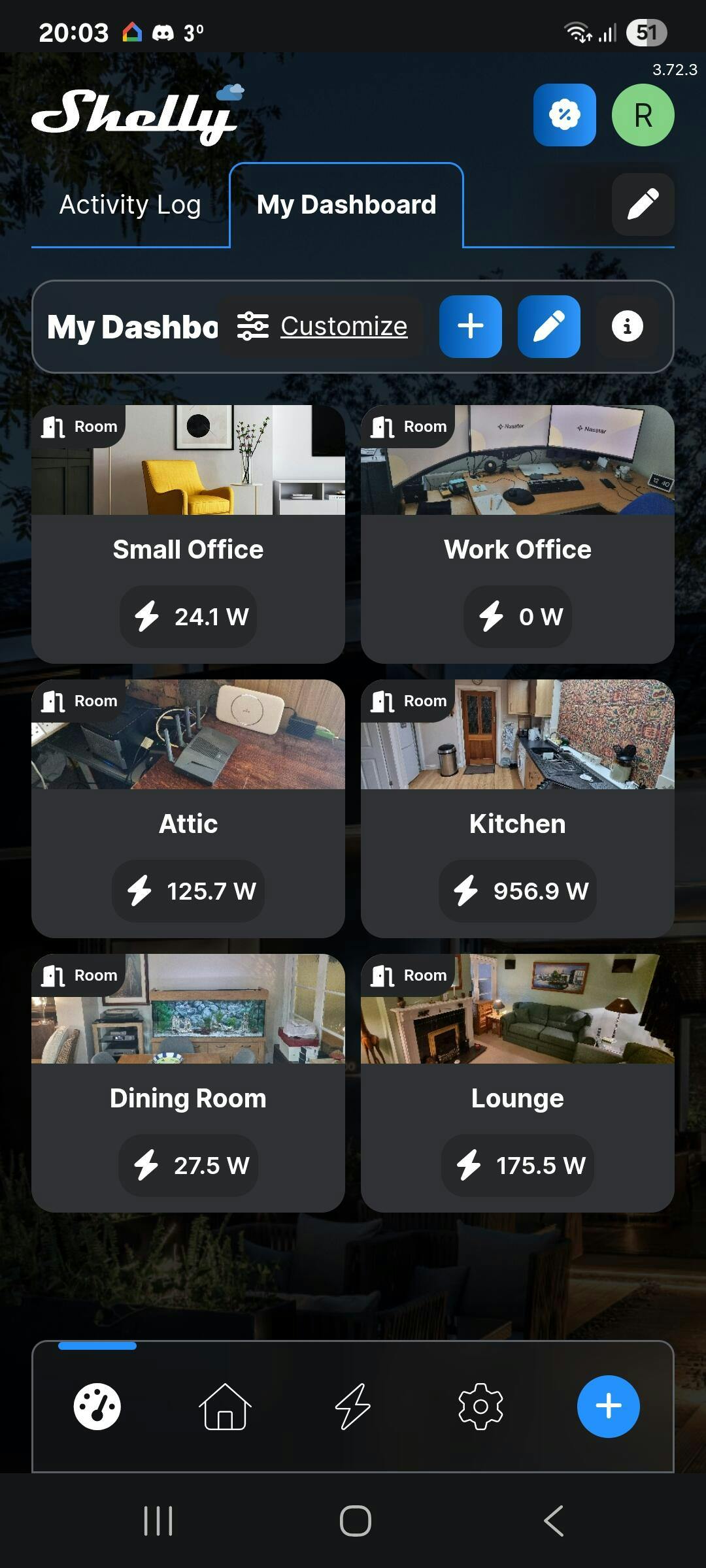Tap the round blue add button

click(x=608, y=1407)
